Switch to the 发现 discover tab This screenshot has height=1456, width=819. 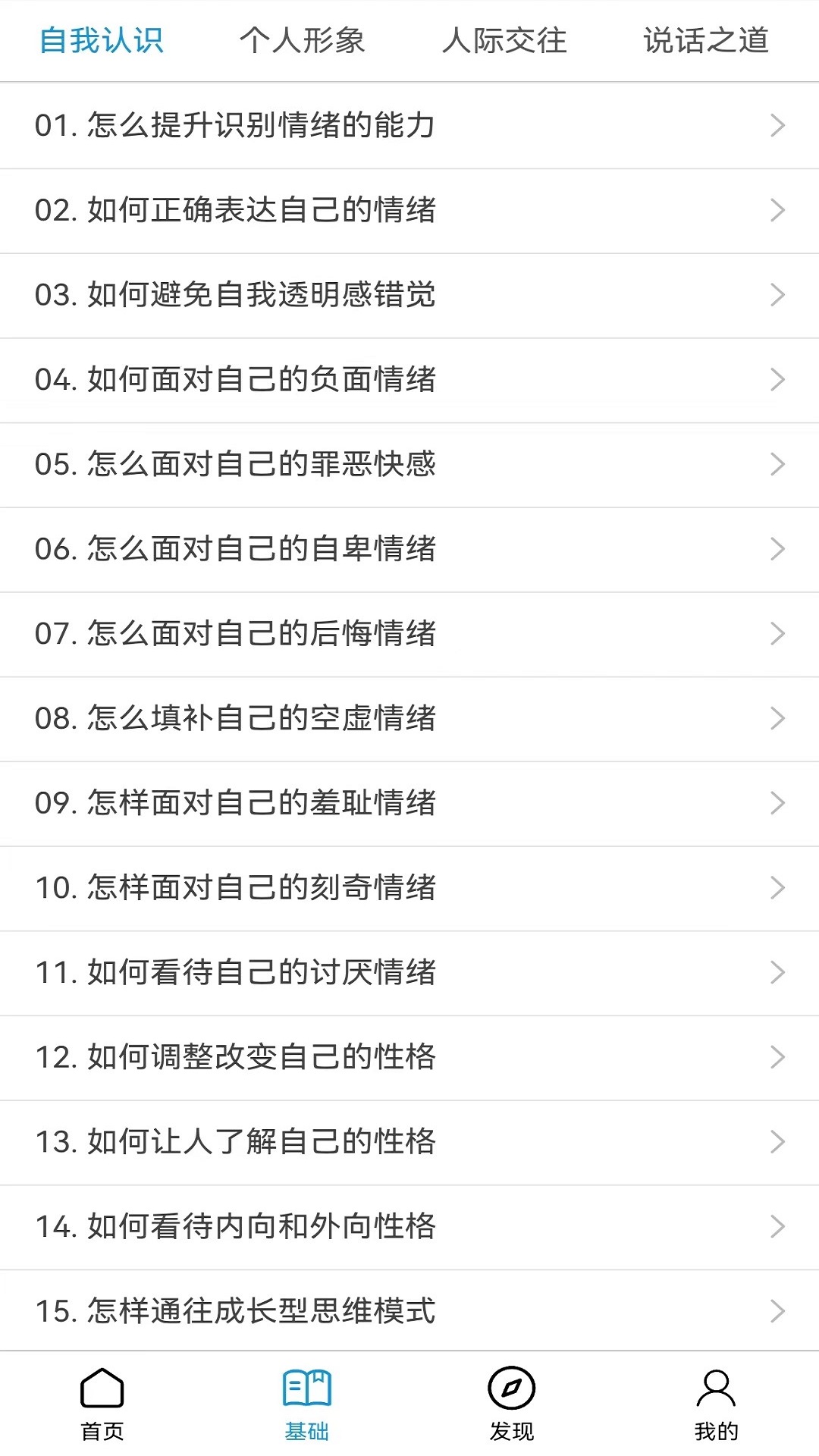(512, 1403)
